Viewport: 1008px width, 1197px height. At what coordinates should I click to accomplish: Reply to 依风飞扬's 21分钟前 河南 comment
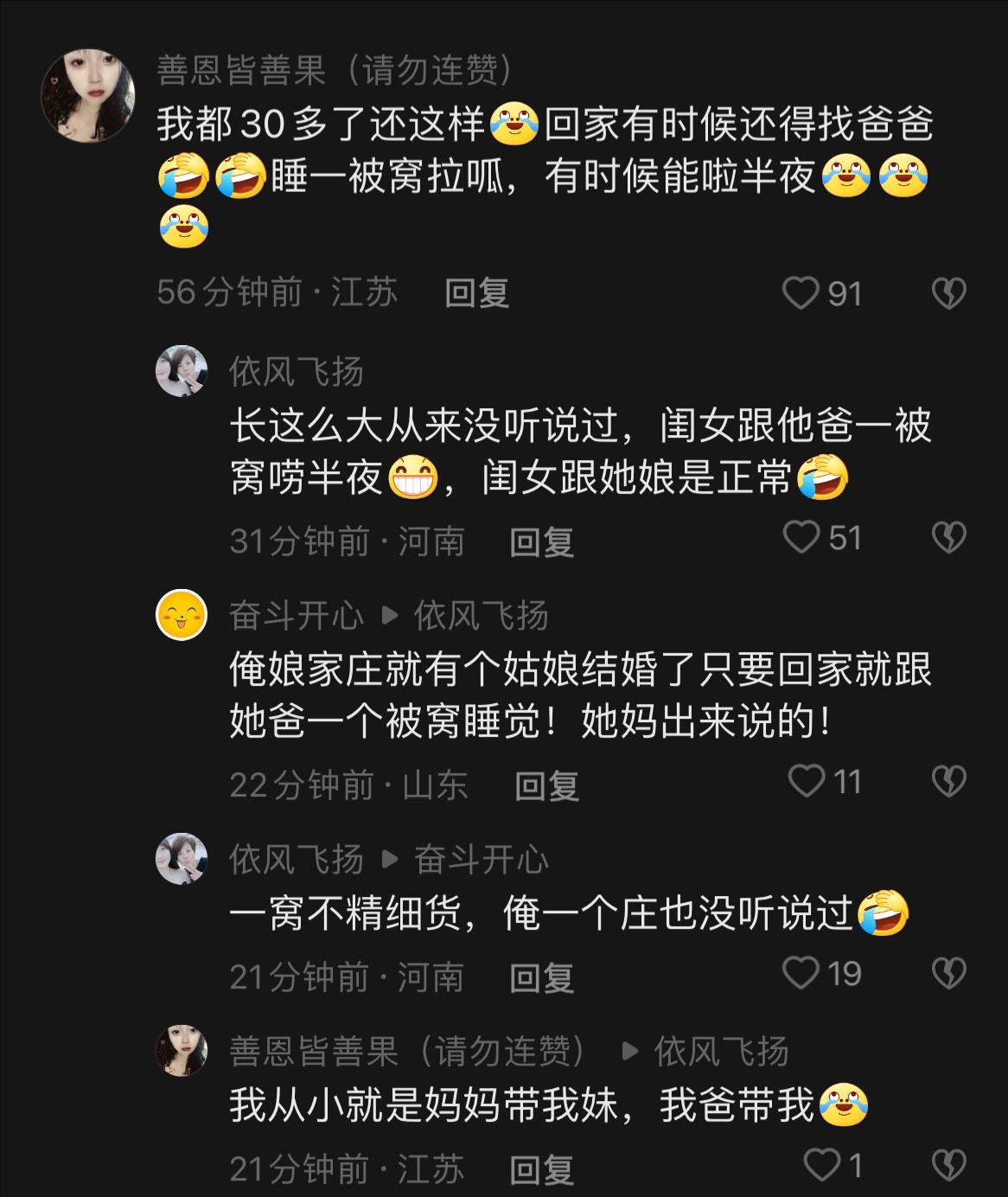coord(542,978)
